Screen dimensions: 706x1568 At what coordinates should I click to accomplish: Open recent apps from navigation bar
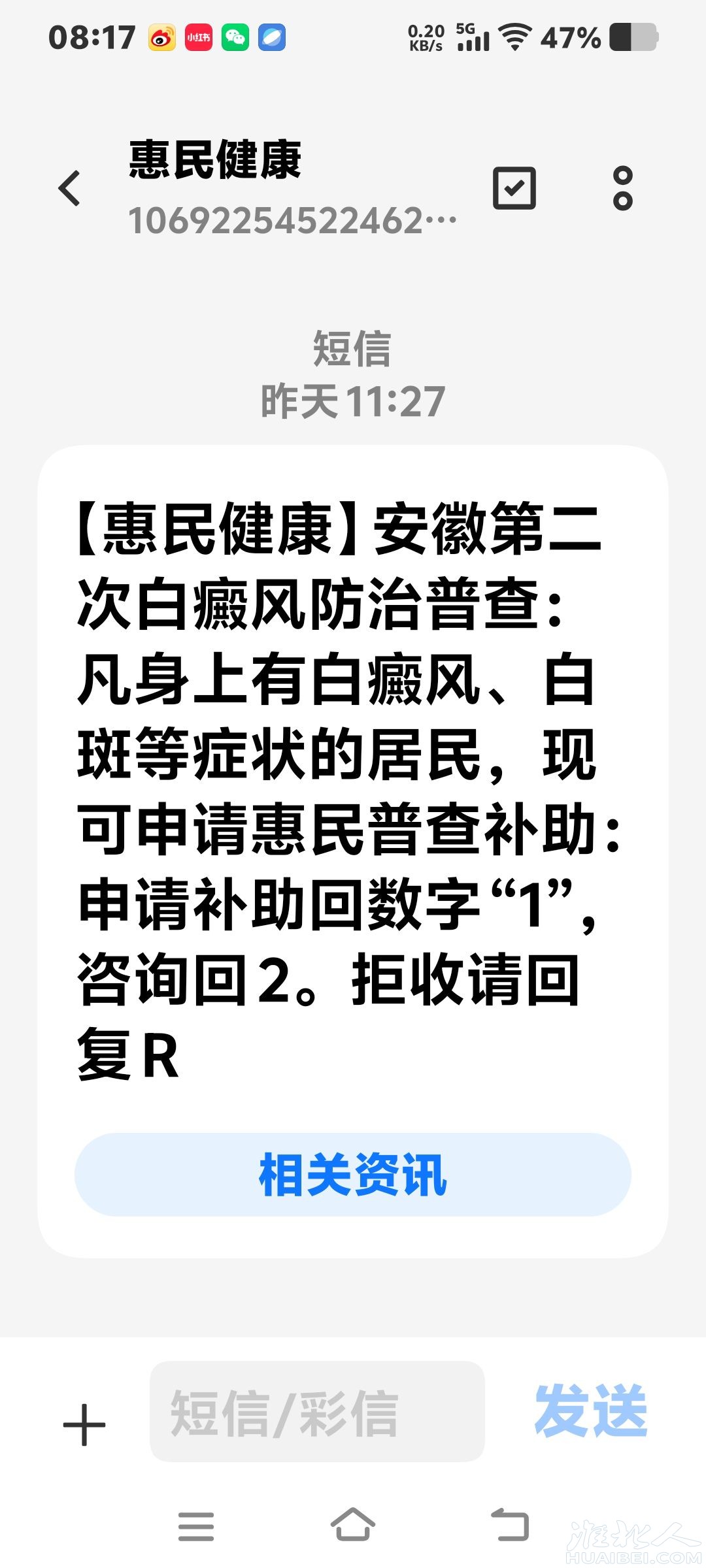tap(196, 1526)
